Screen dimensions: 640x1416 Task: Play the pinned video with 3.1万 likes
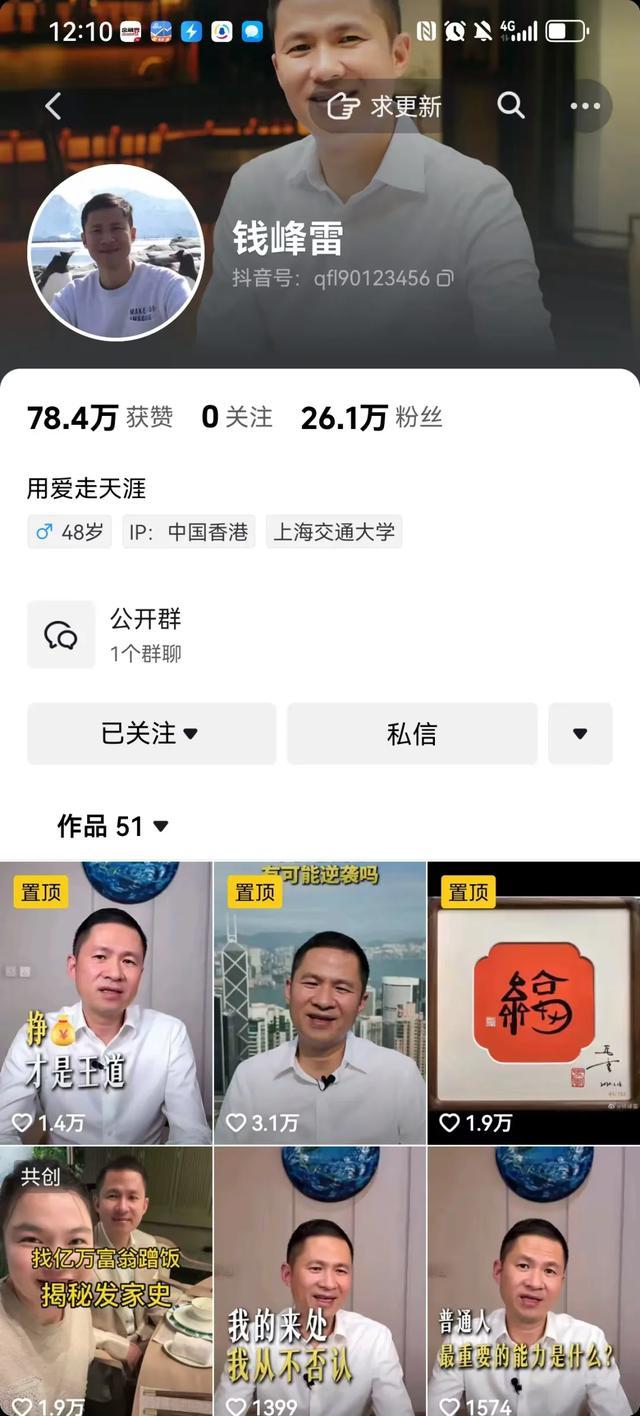pos(320,1002)
